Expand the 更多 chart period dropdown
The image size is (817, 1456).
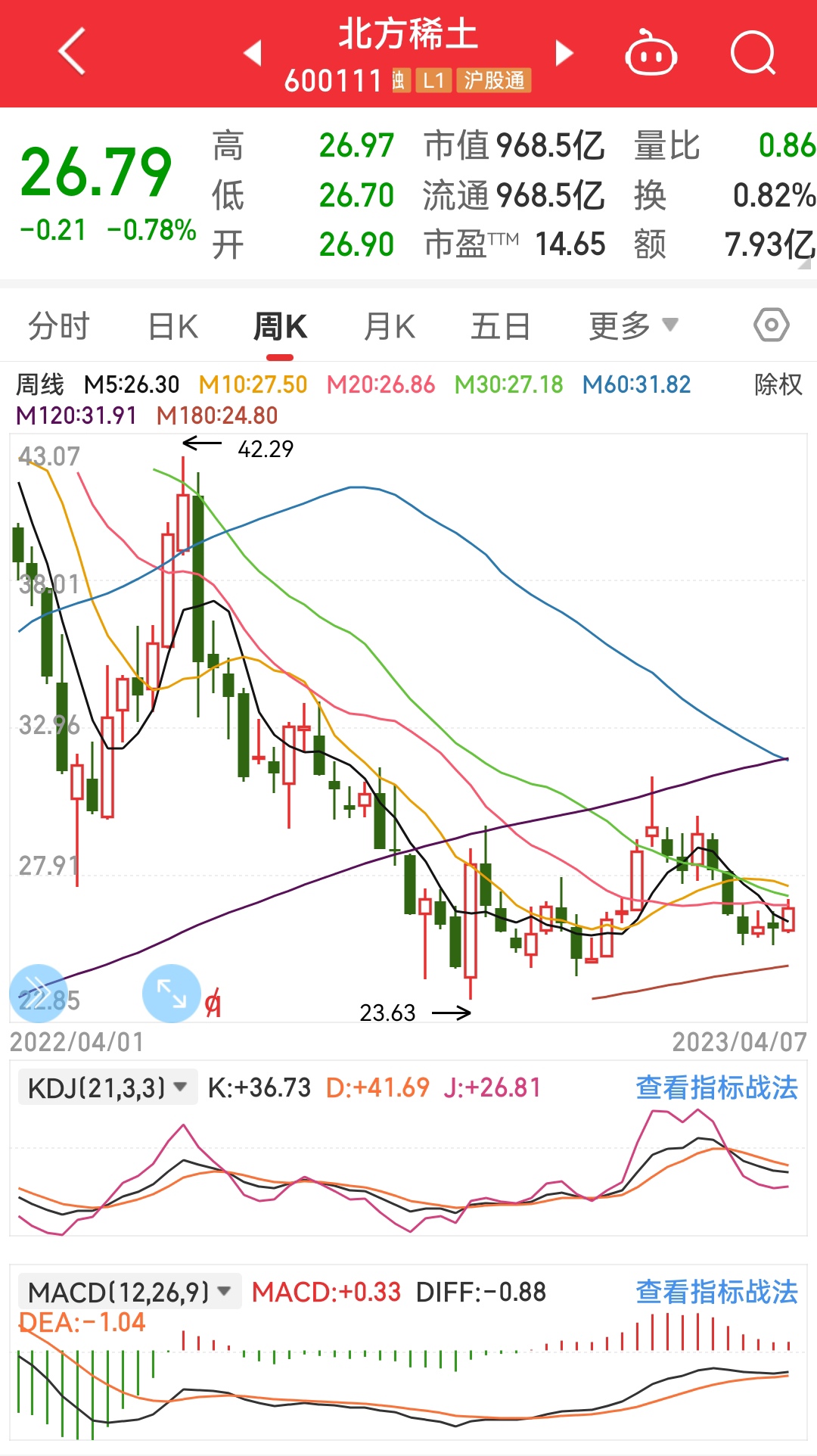click(x=633, y=327)
